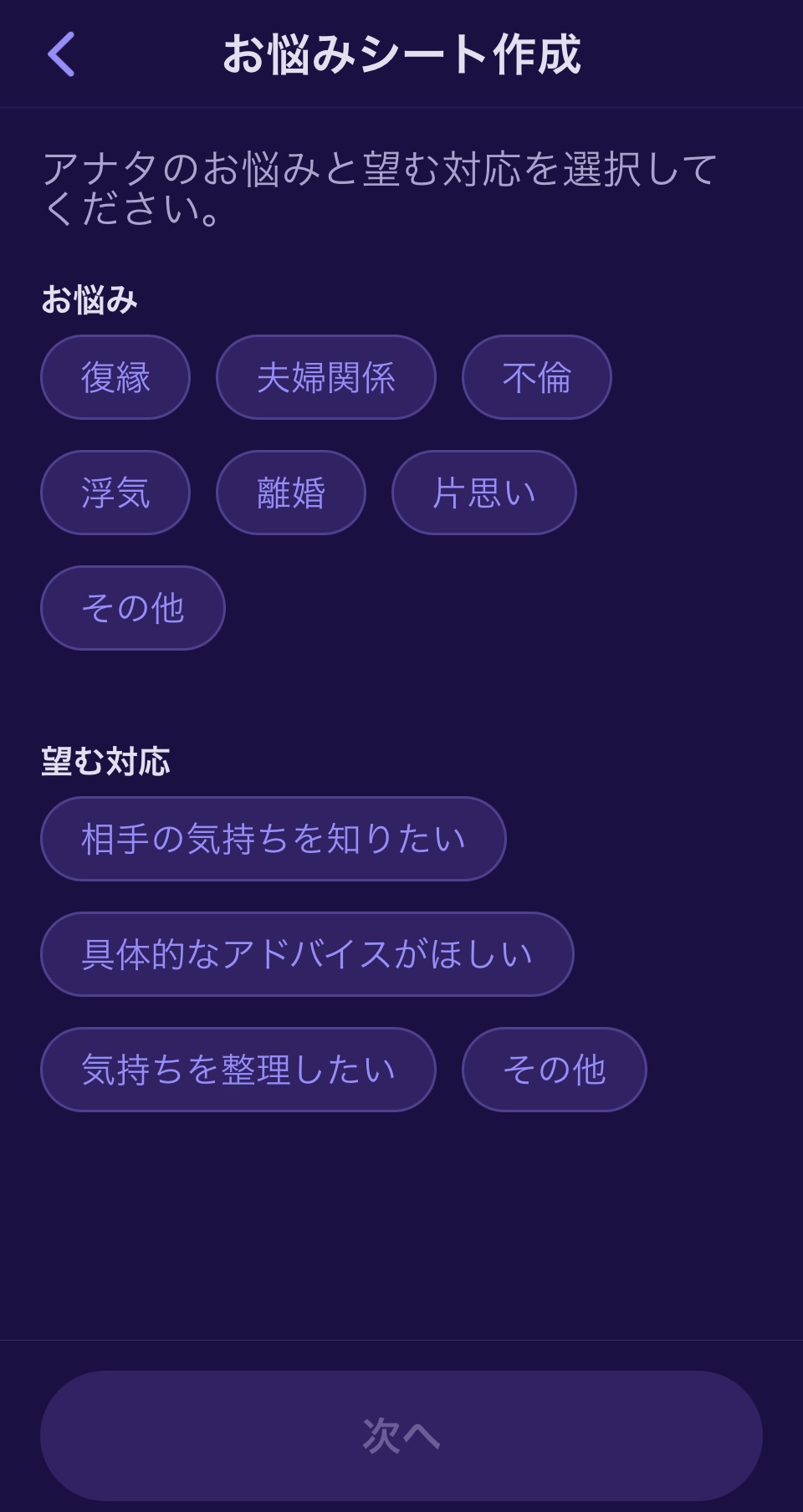Screen dimensions: 803x1512
Task: Choose 夫婦関係 as your worry
Action: (x=326, y=377)
